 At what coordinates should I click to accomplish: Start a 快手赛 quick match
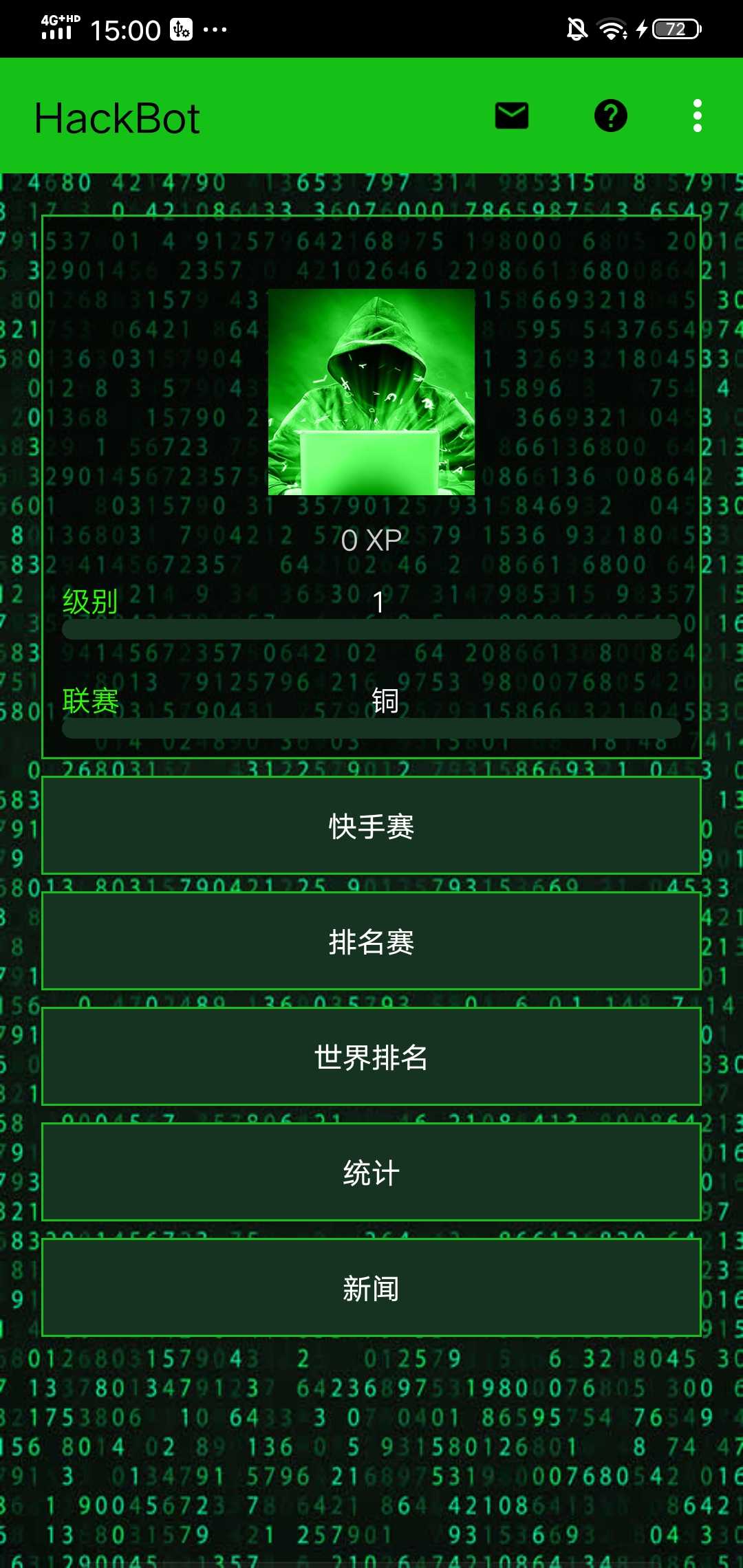(371, 827)
